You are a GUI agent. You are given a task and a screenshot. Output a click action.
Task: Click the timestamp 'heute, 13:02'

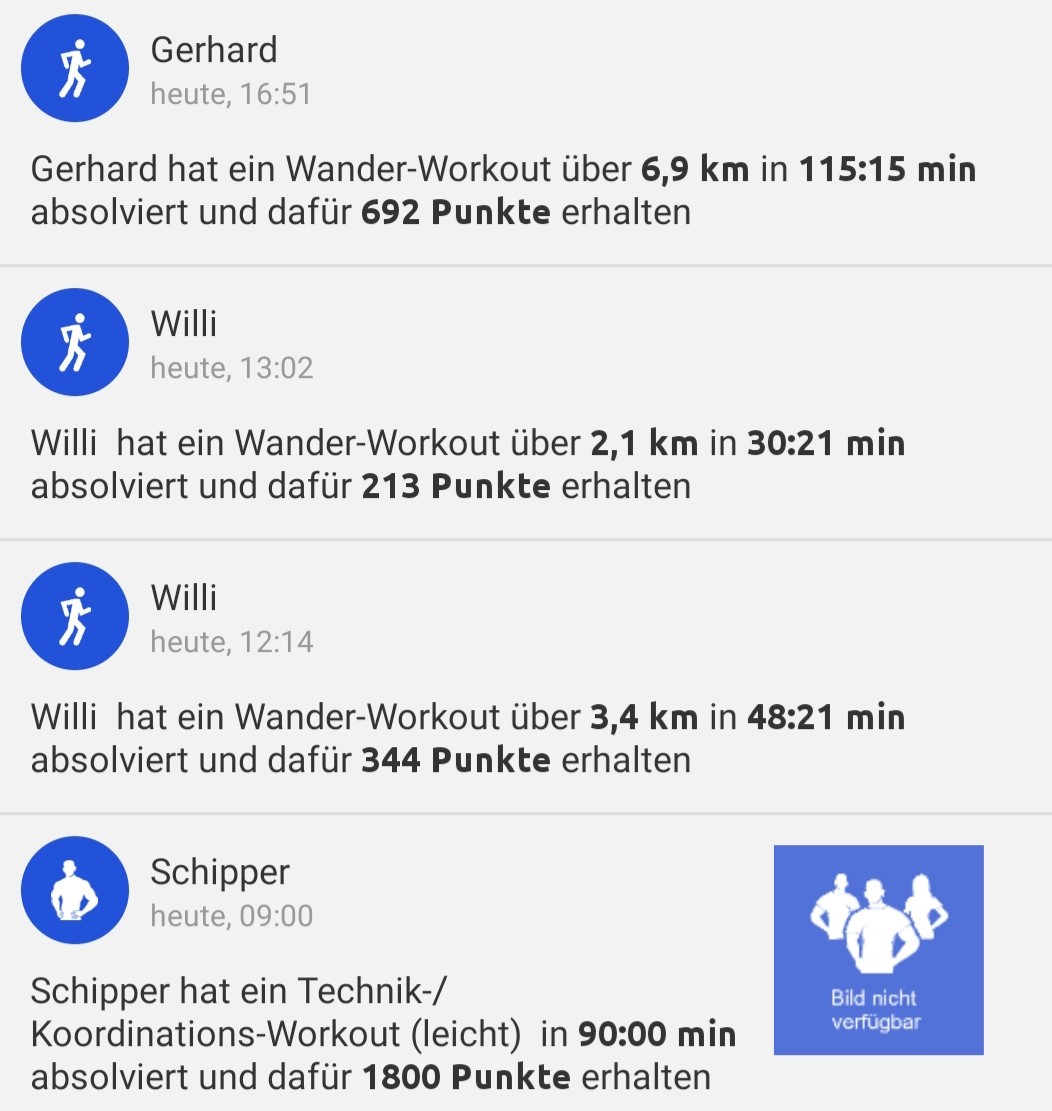[232, 369]
